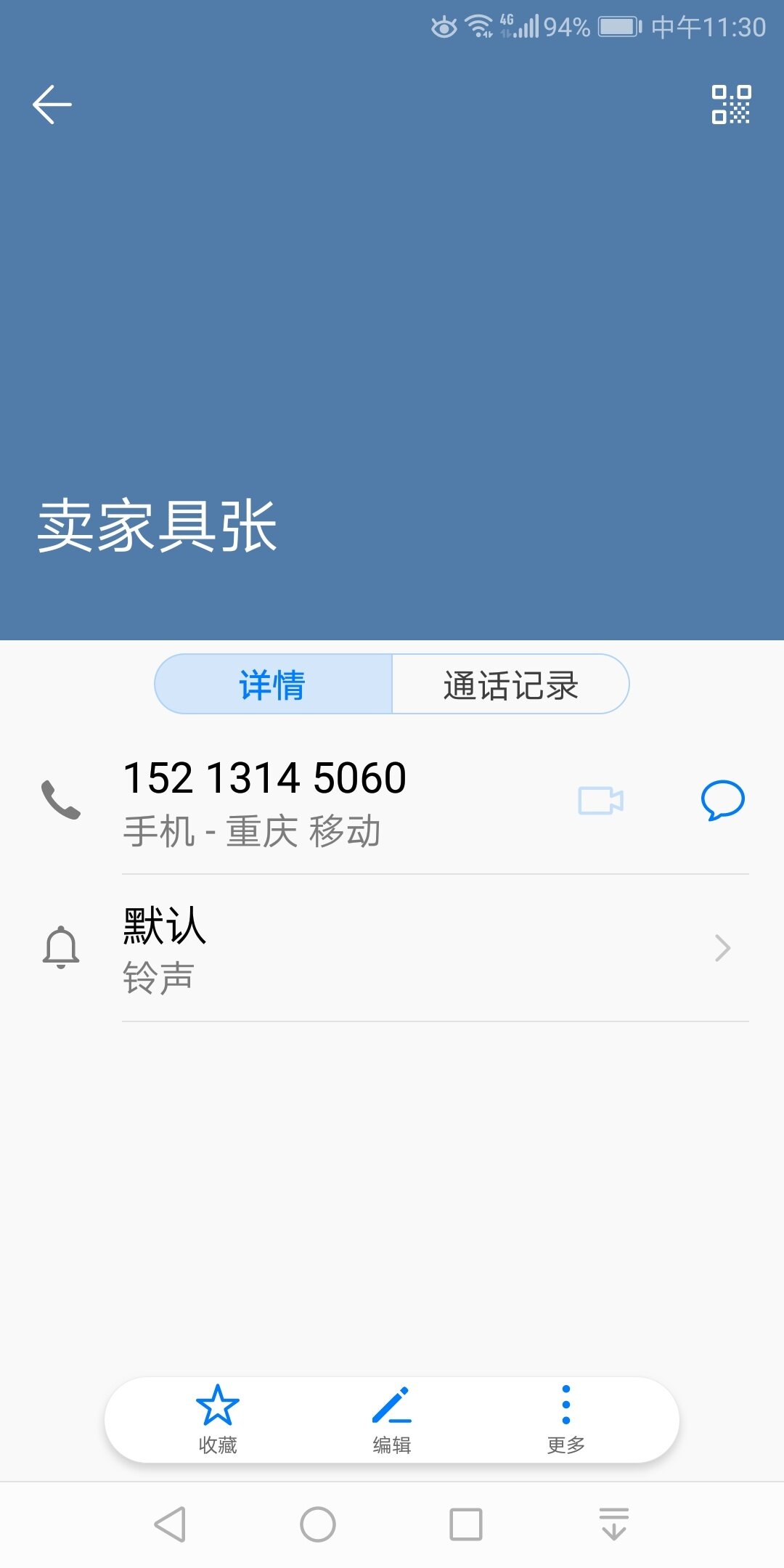The image size is (784, 1568).
Task: Switch to the 通话记录 tab
Action: (x=510, y=685)
